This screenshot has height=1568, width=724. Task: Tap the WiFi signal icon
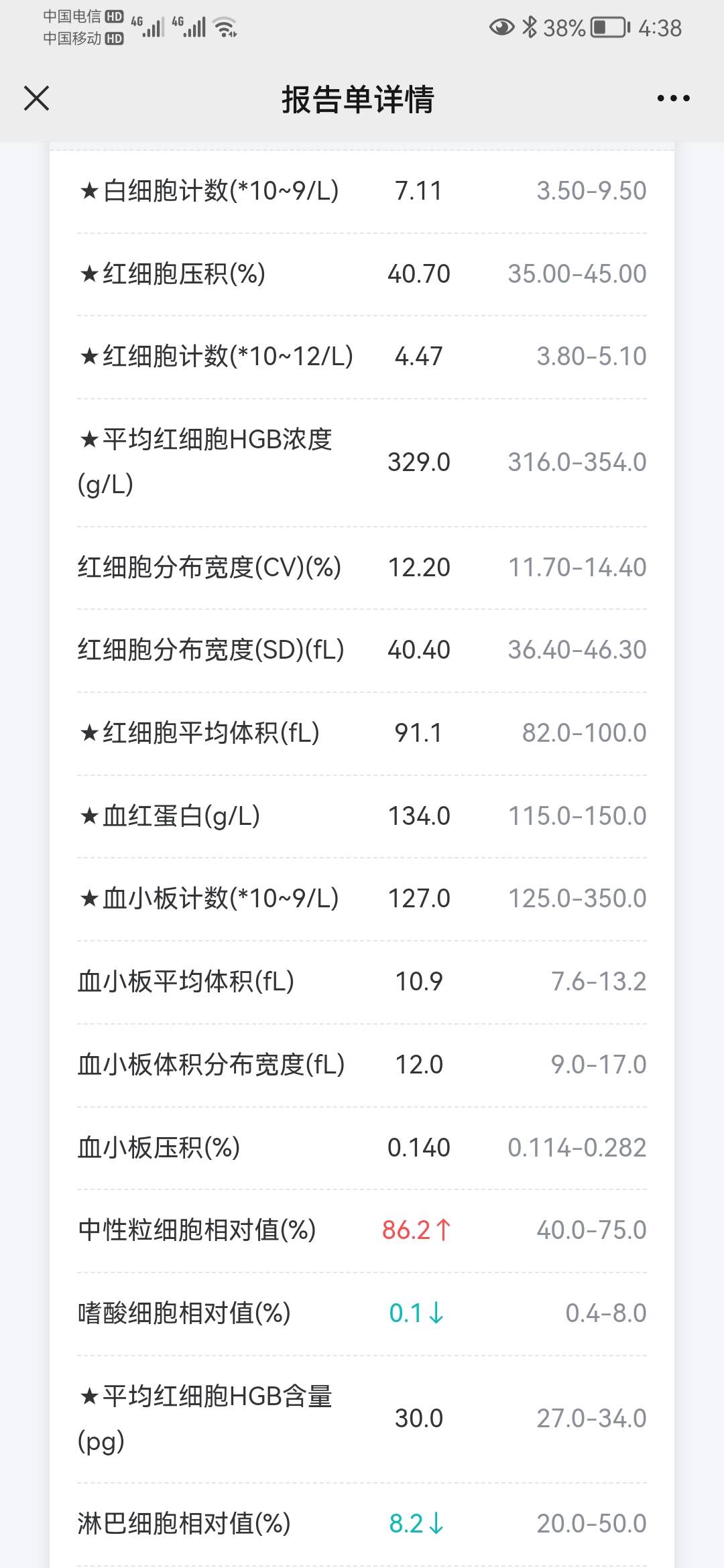[x=223, y=27]
